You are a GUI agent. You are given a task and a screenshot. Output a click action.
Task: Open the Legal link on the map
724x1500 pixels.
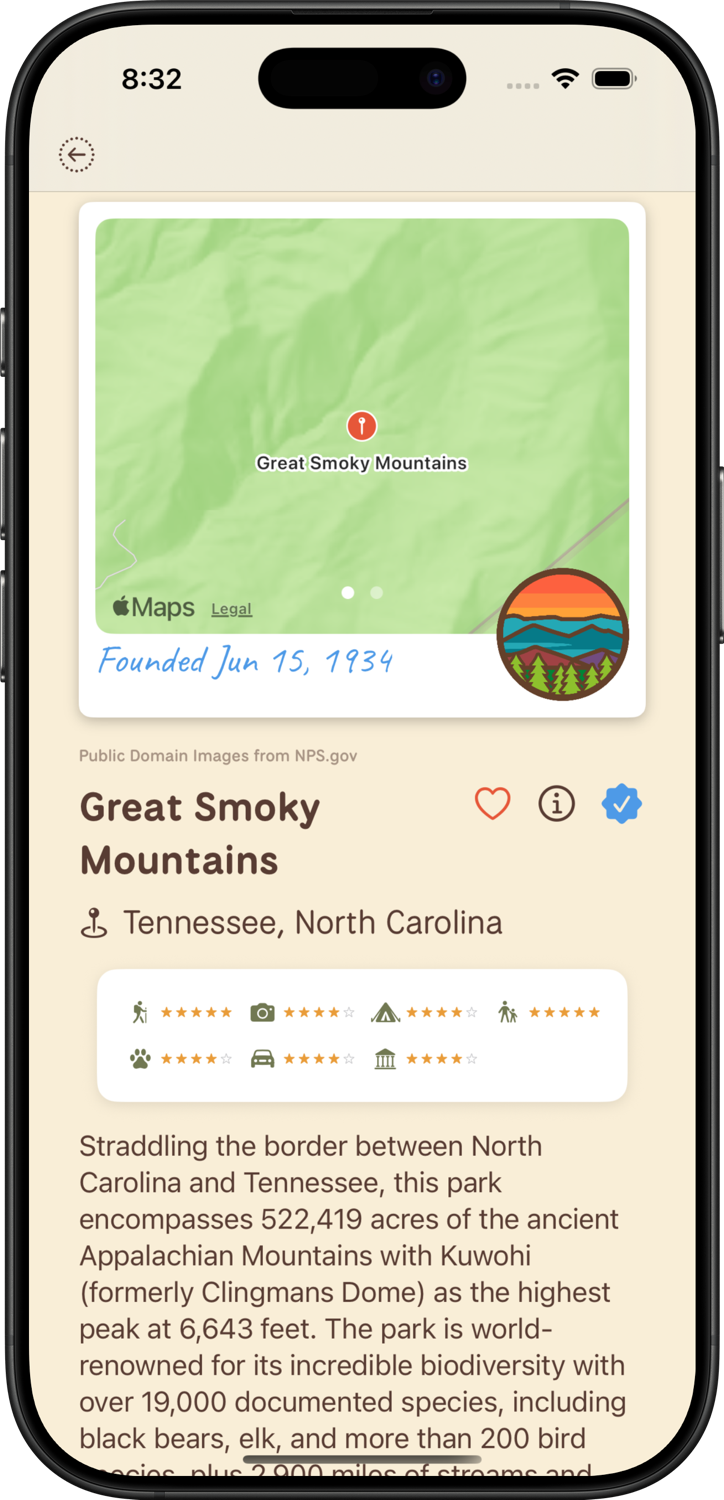pyautogui.click(x=231, y=609)
